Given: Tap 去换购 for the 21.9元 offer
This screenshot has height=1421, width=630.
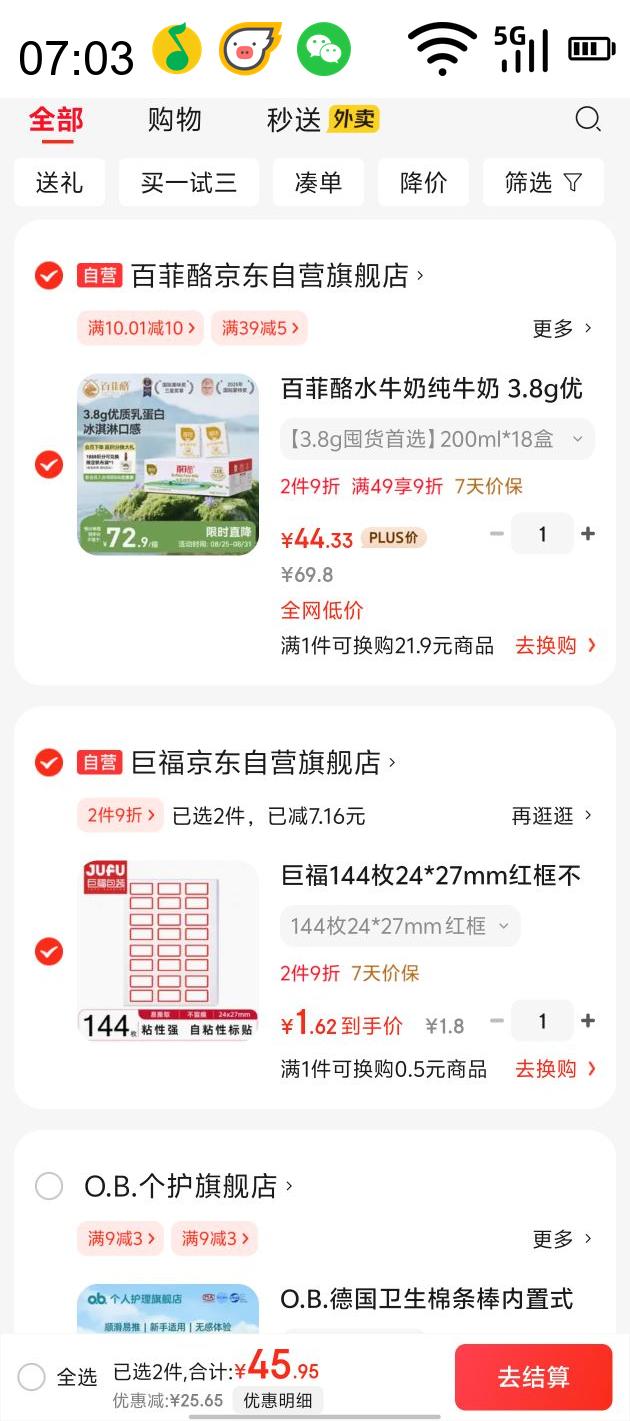Looking at the screenshot, I should point(555,646).
